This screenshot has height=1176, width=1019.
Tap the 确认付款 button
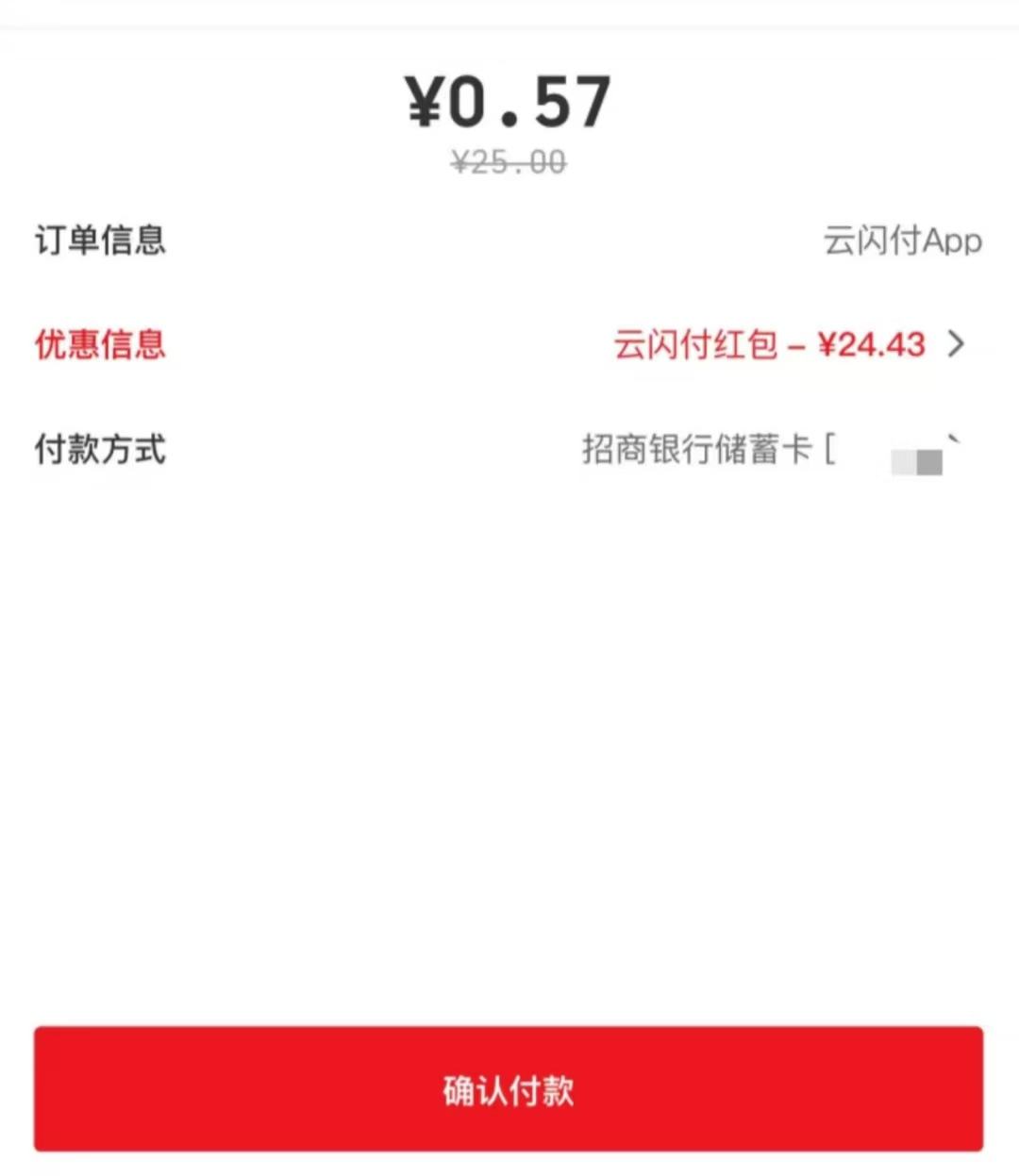[509, 1089]
